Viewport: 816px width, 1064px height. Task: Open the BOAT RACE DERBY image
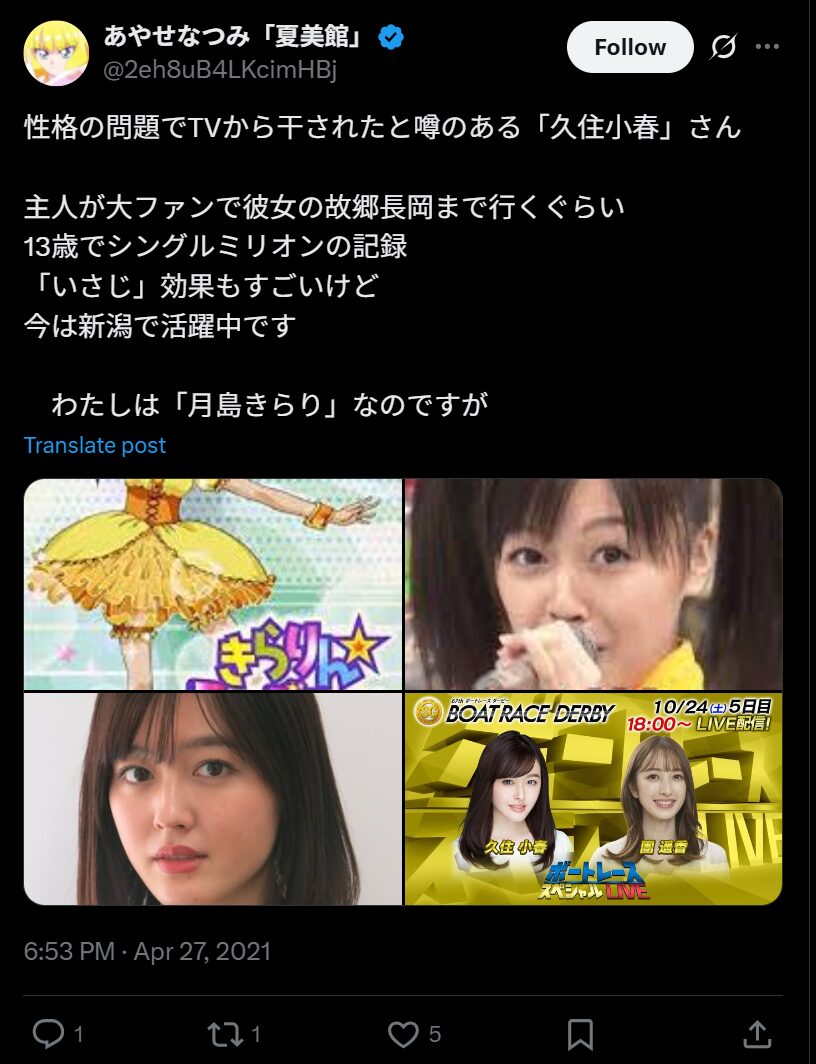(x=594, y=799)
